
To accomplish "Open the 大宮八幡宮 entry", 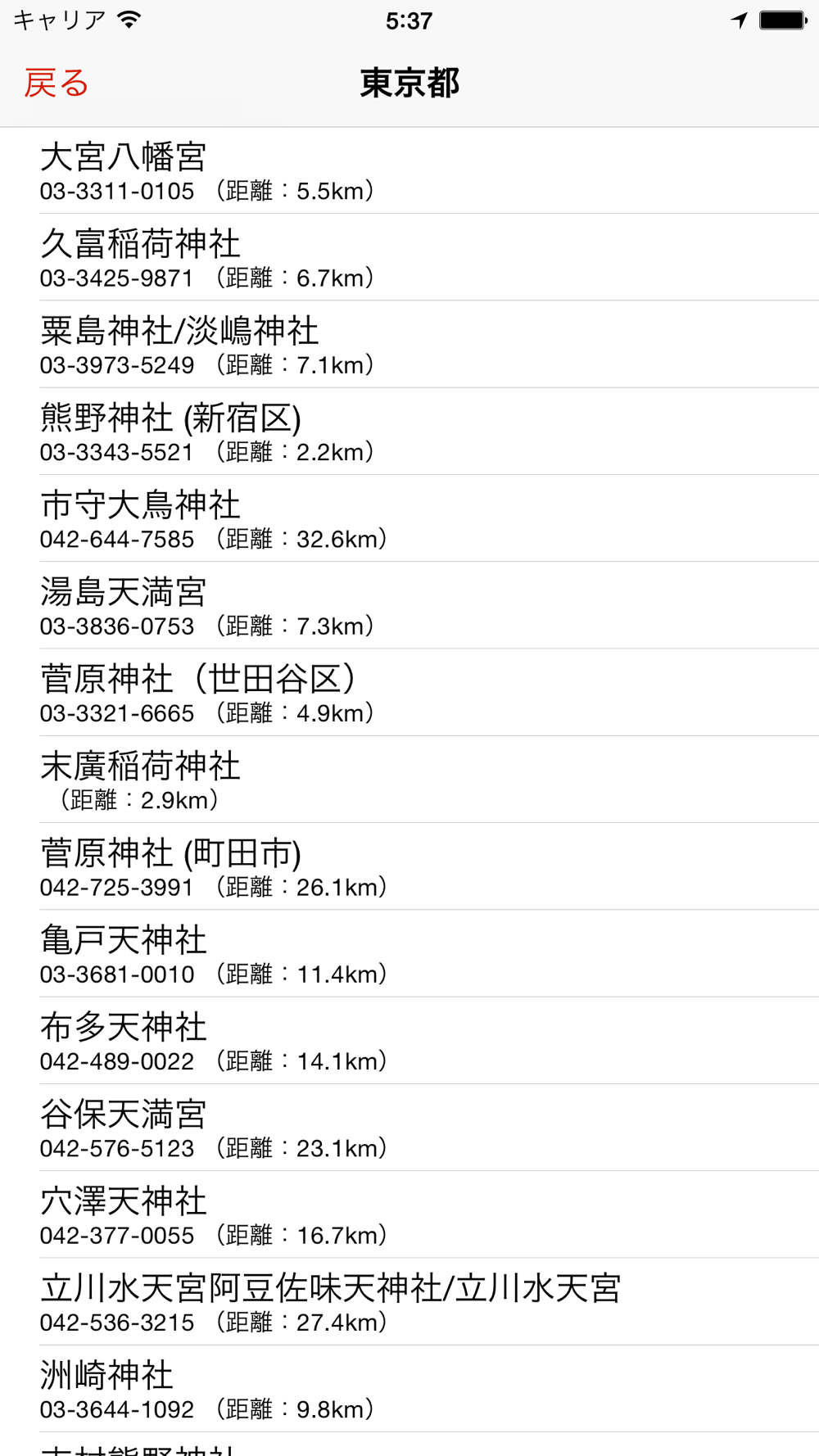I will (x=409, y=170).
